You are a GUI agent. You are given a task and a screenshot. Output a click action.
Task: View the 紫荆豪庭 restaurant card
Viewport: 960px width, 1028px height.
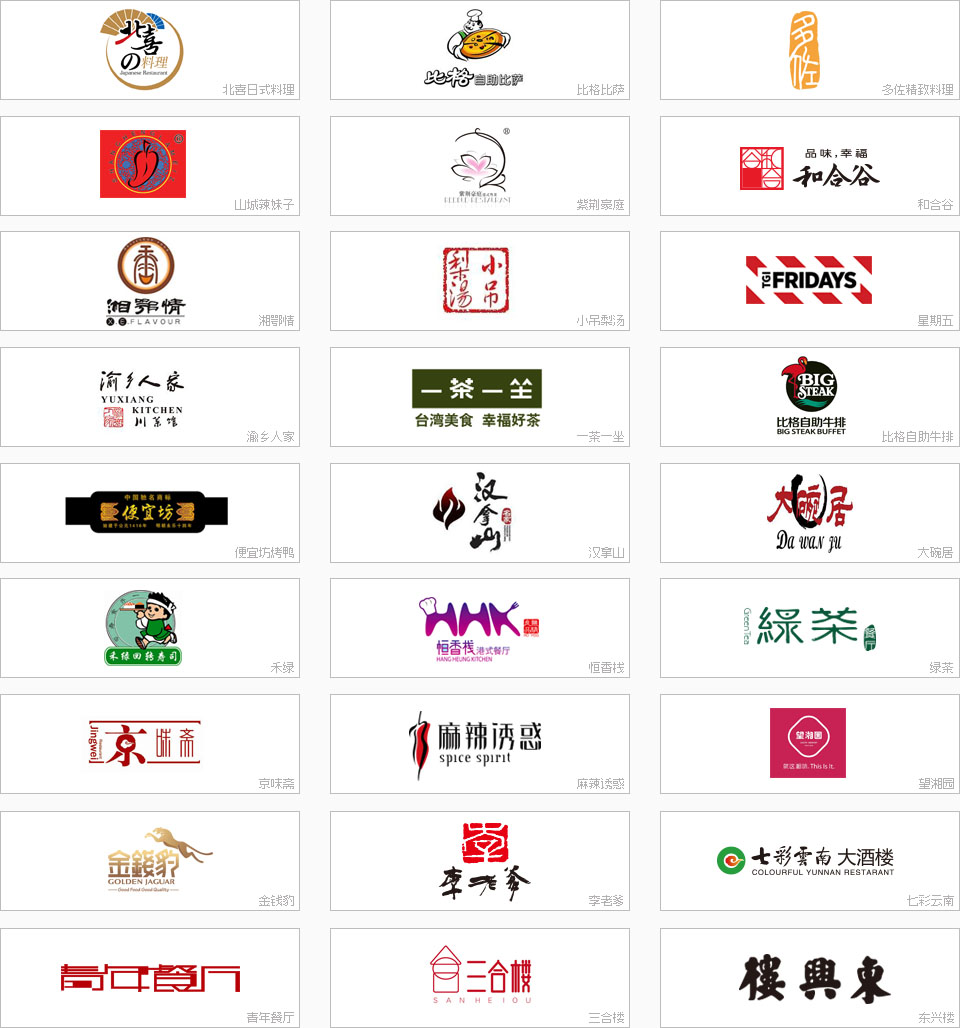(480, 165)
